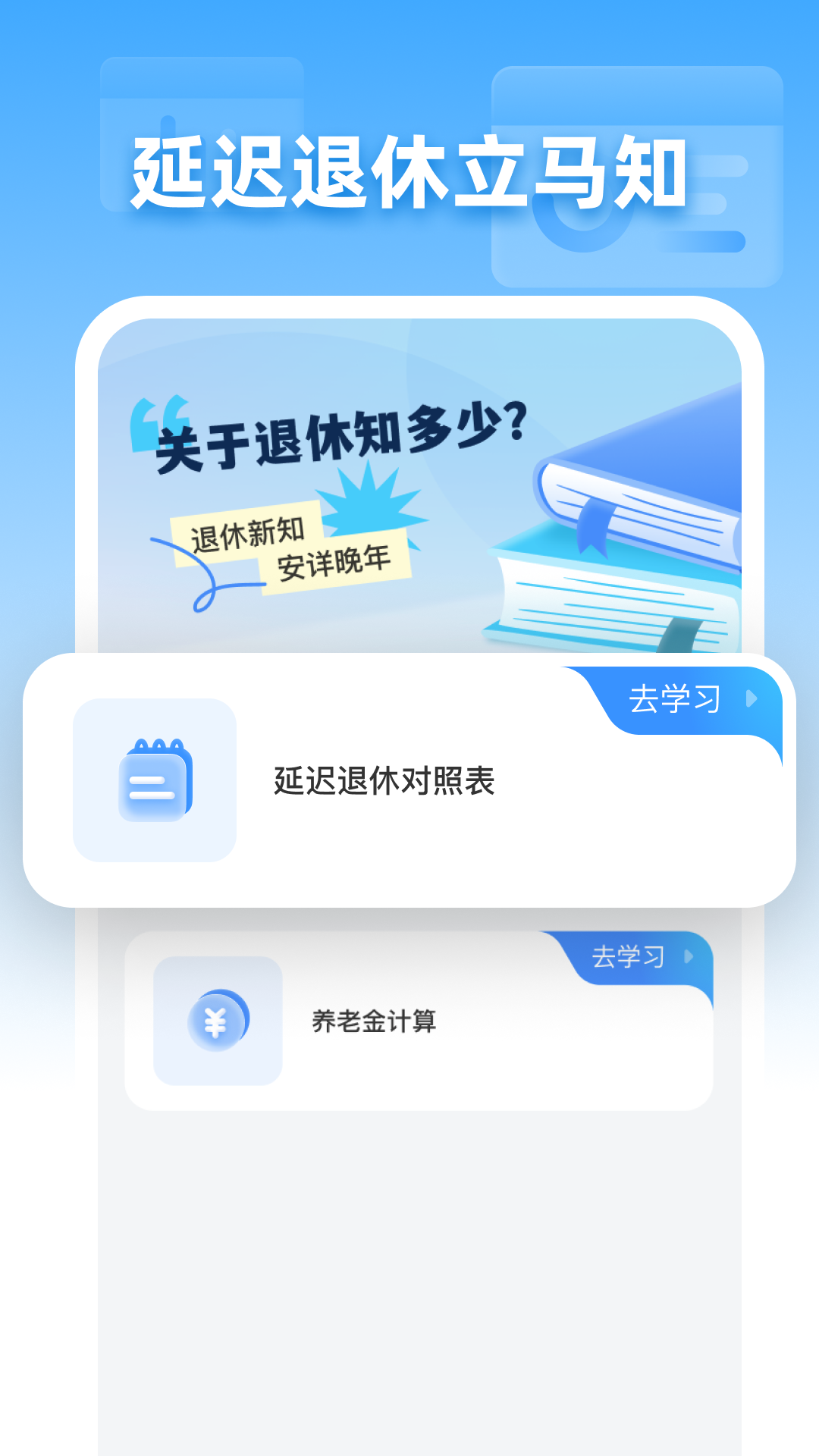This screenshot has width=819, height=1456.
Task: Select the 养老金计算 text label
Action: point(375,1019)
